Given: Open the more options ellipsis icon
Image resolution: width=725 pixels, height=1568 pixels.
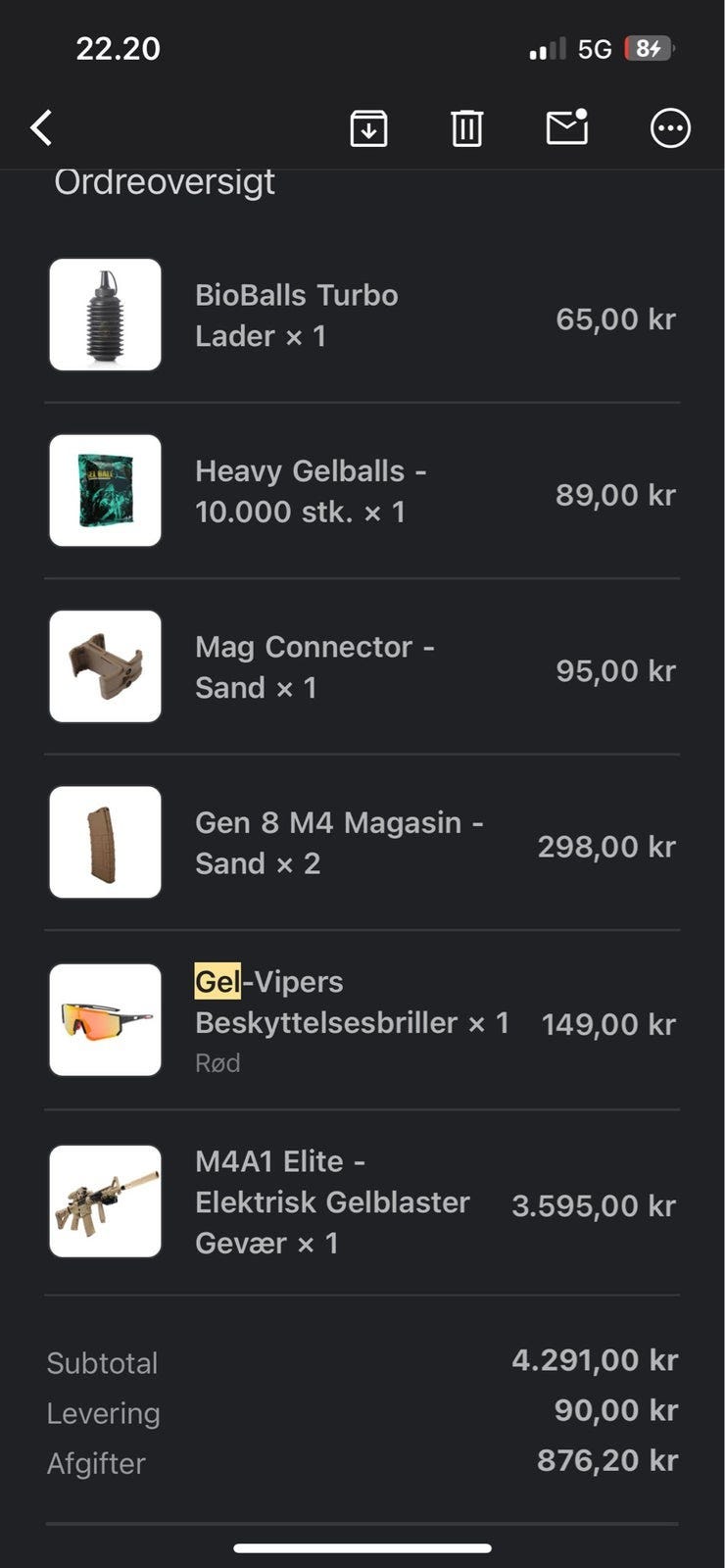Looking at the screenshot, I should [669, 127].
